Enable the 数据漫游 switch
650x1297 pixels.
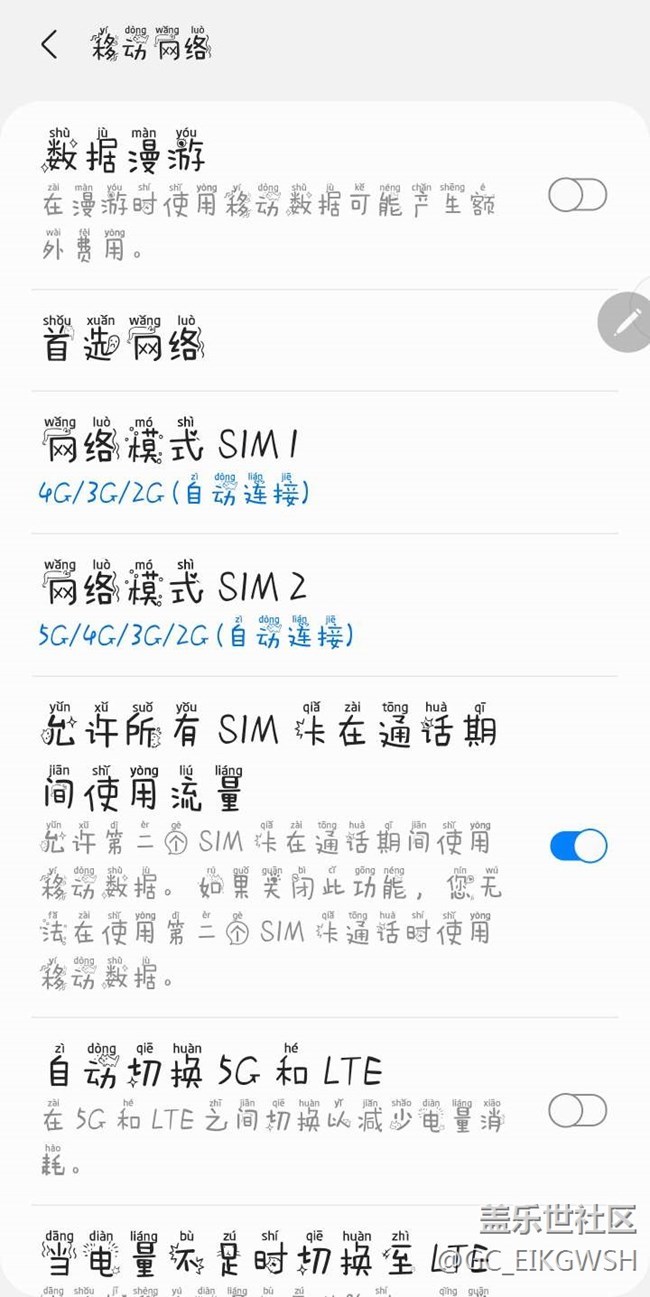[577, 195]
